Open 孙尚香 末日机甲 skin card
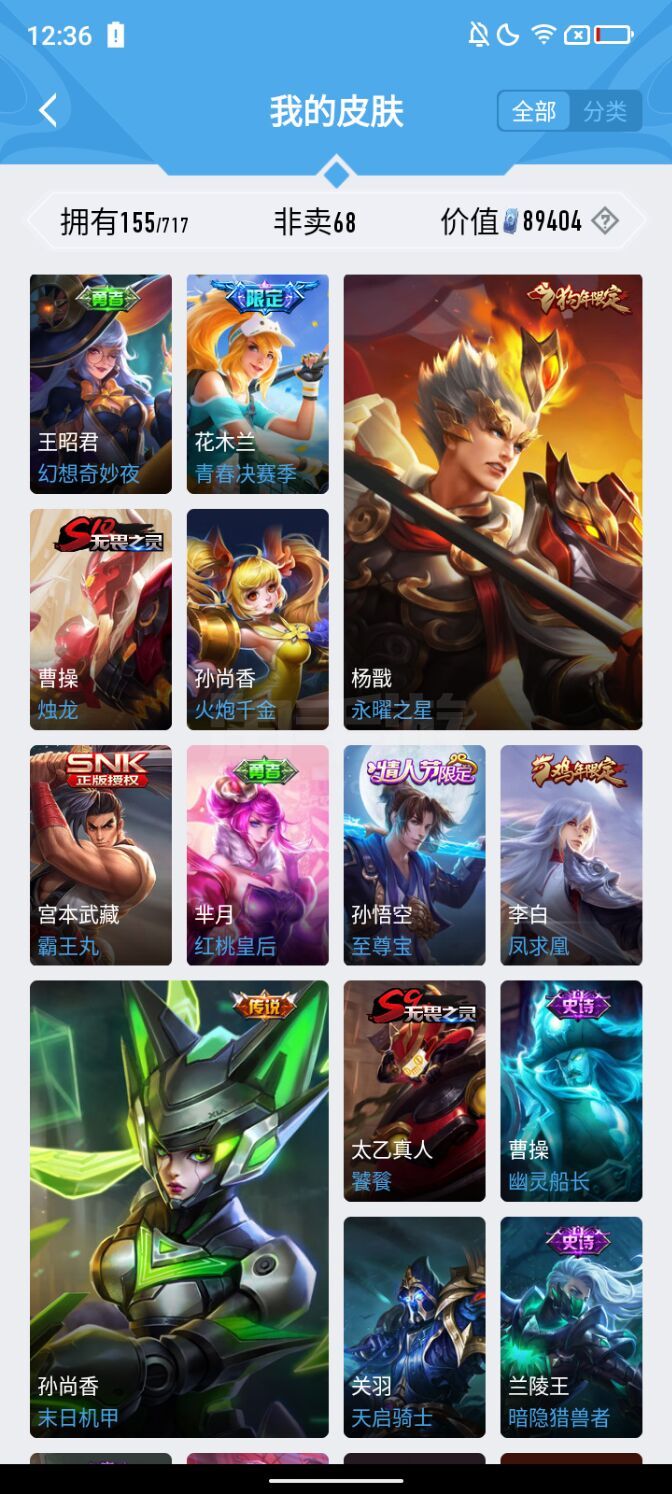 pyautogui.click(x=179, y=1209)
